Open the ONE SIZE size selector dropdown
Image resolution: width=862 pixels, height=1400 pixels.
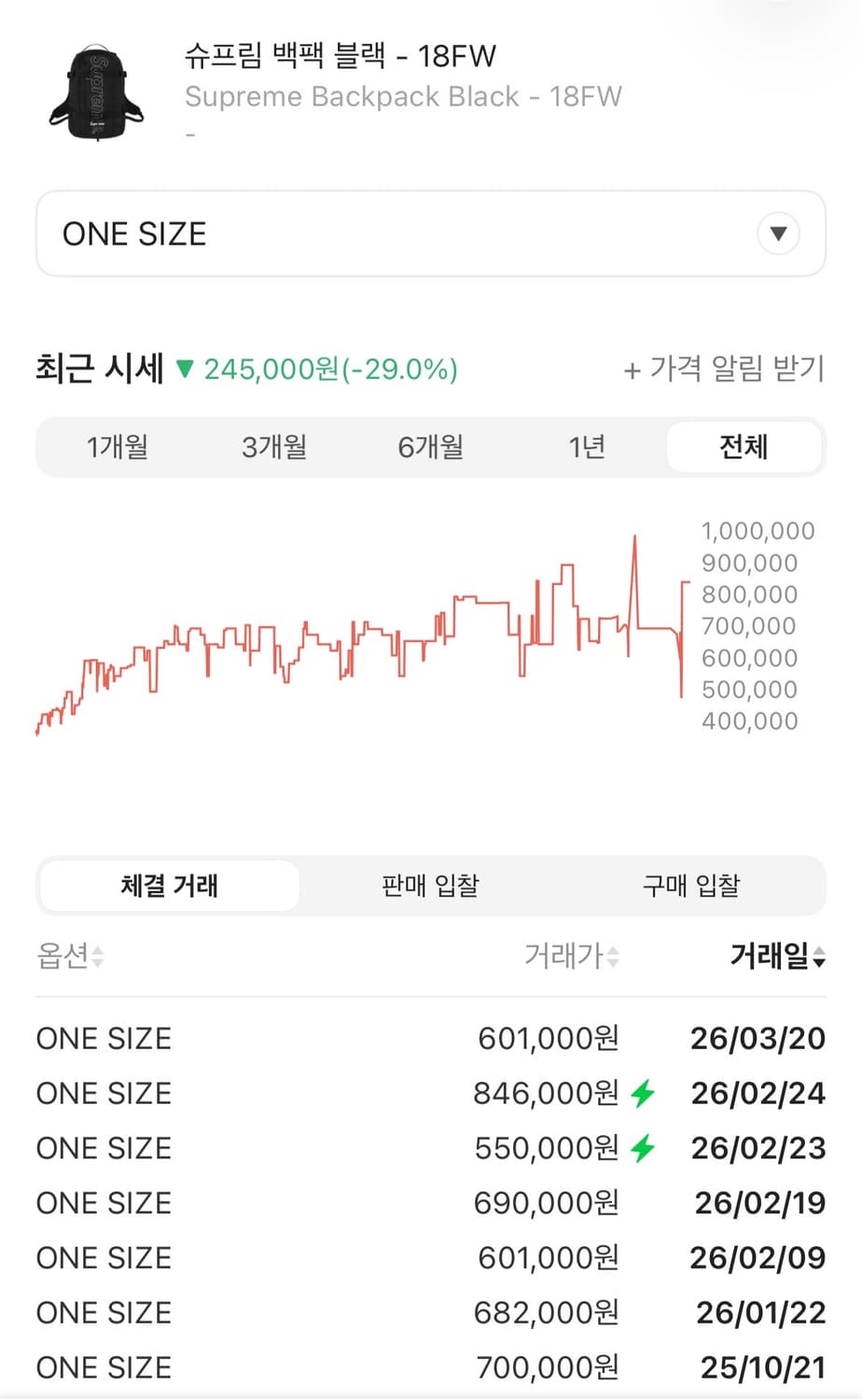tap(431, 233)
